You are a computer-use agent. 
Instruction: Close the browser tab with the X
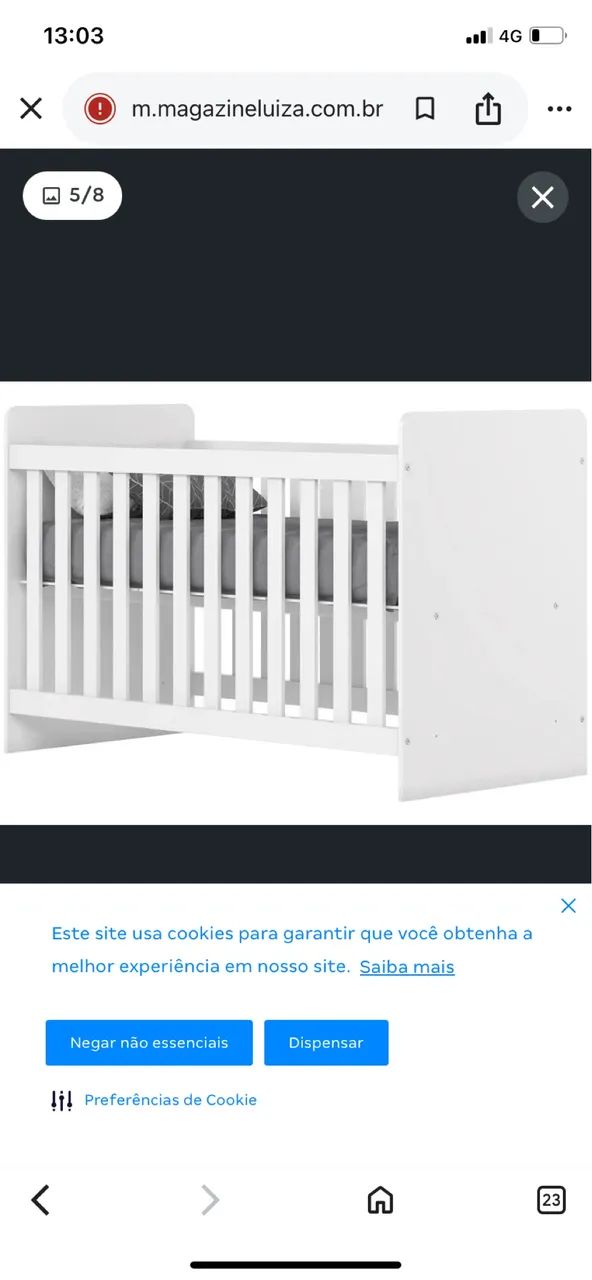[31, 108]
